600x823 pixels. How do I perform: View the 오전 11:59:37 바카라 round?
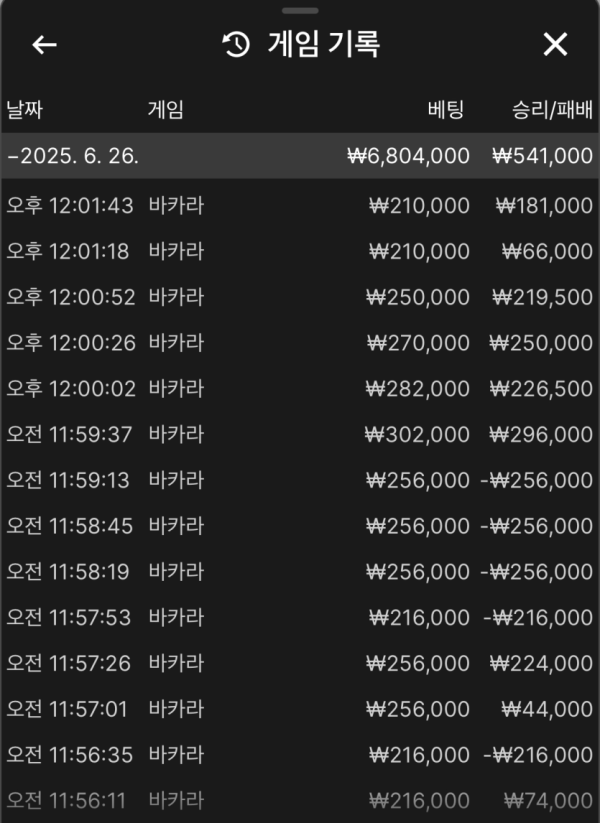300,435
